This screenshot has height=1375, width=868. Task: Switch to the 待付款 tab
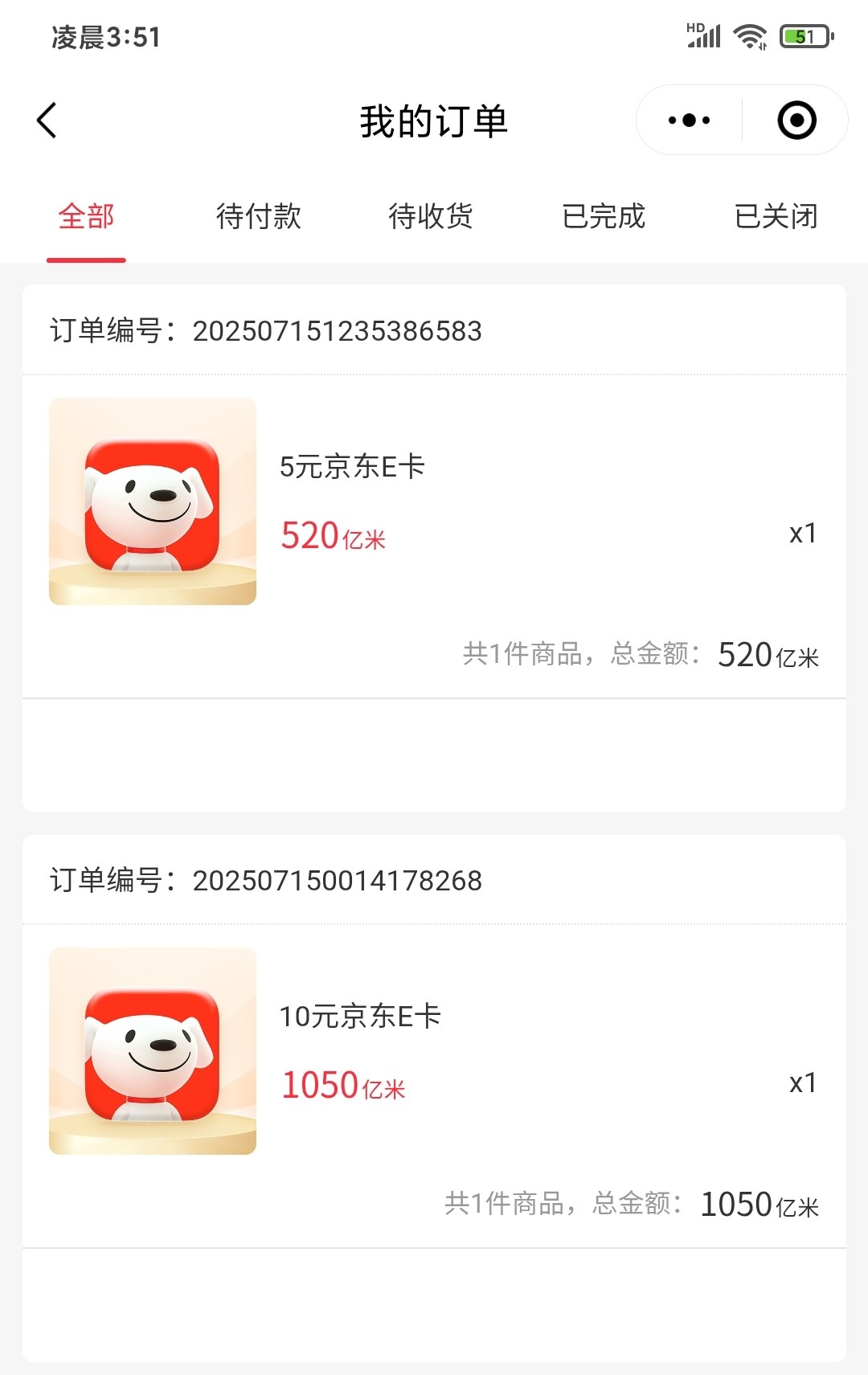pyautogui.click(x=258, y=216)
